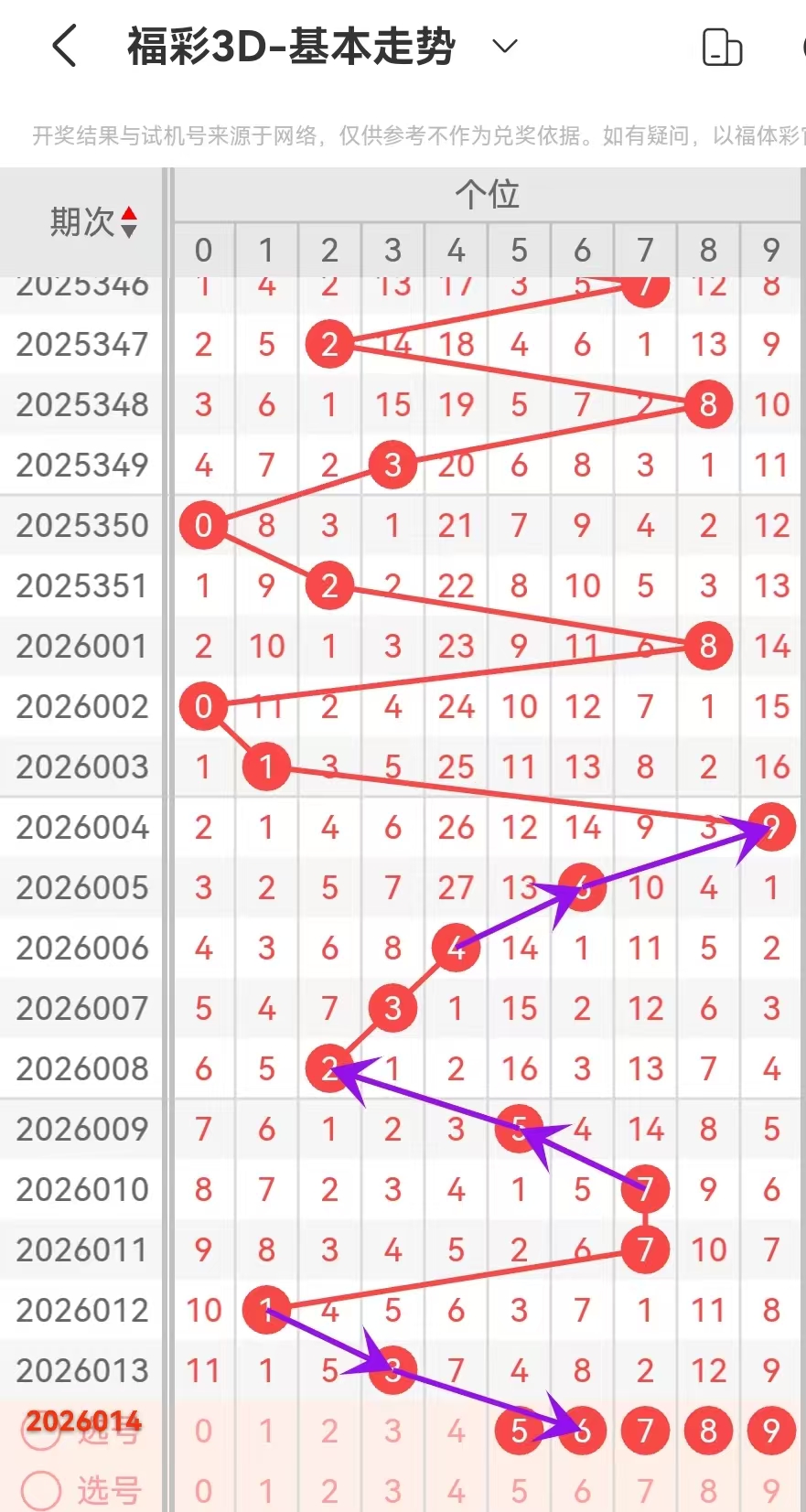Deselect number 8 in the 2026014 pick row
The height and width of the screenshot is (1512, 806).
click(708, 1430)
